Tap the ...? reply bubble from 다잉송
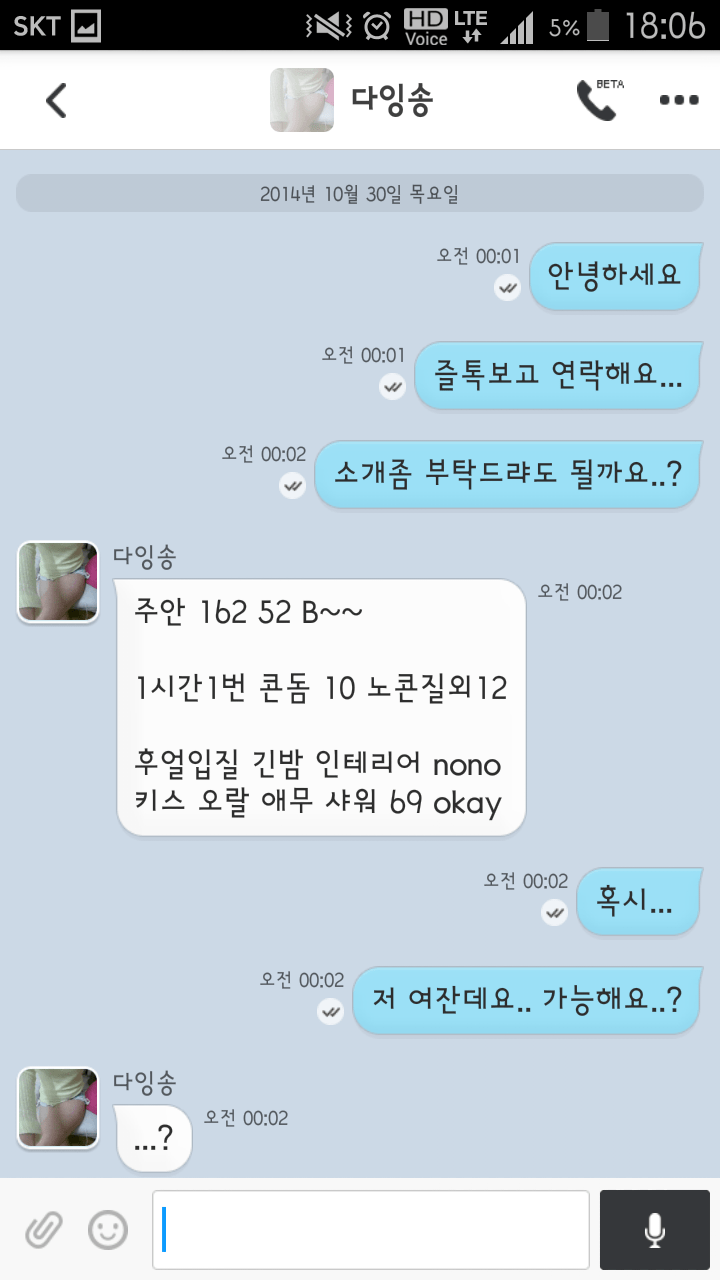The height and width of the screenshot is (1280, 720). tap(155, 1137)
